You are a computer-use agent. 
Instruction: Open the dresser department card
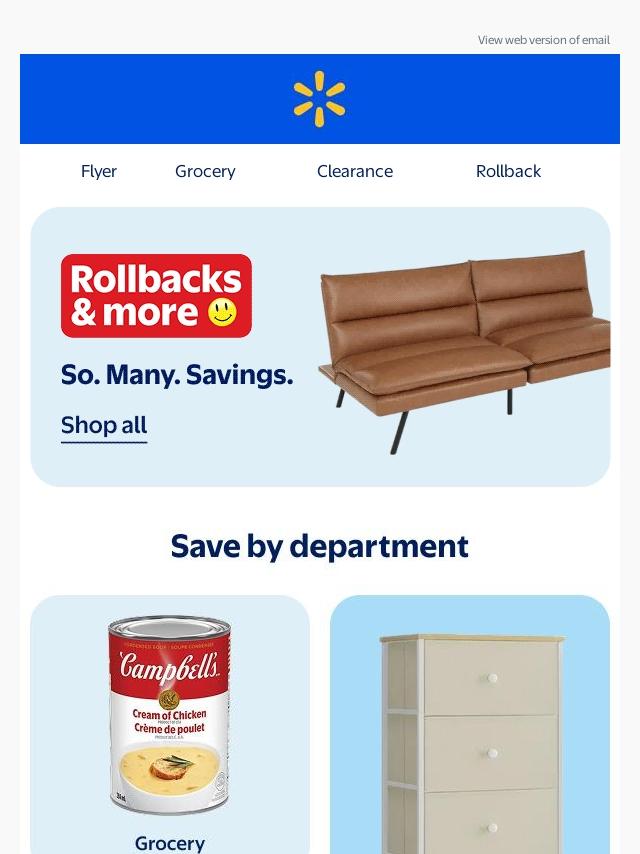point(470,724)
